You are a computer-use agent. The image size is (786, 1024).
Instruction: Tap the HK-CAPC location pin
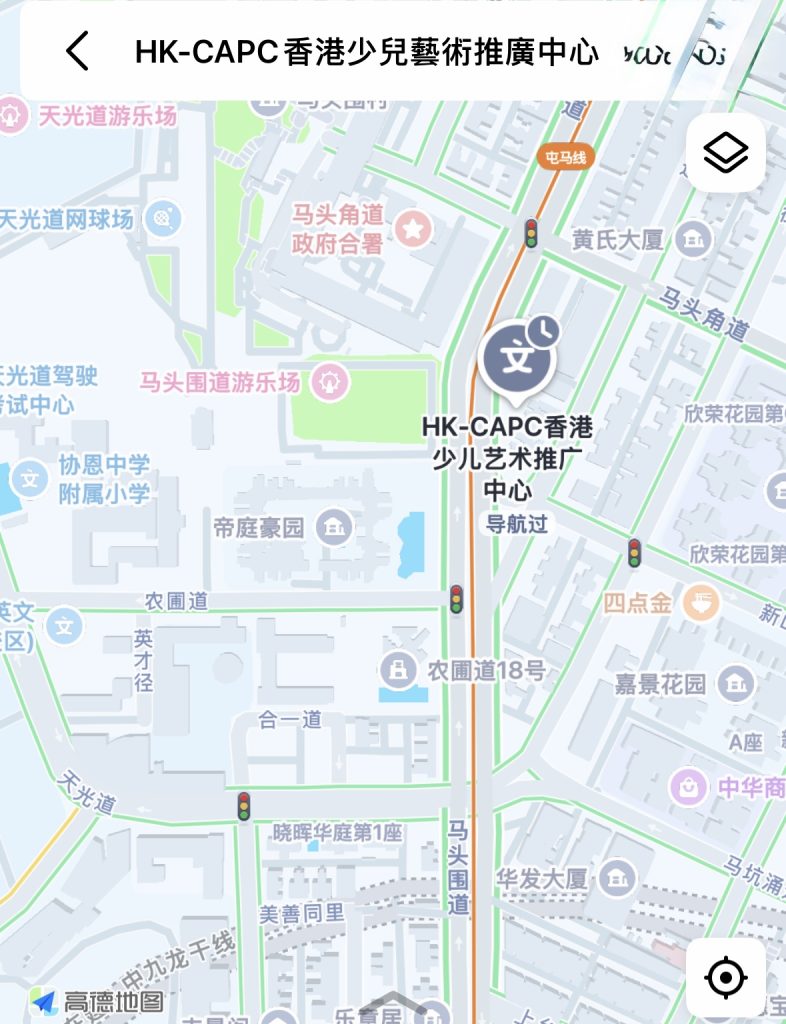[515, 359]
